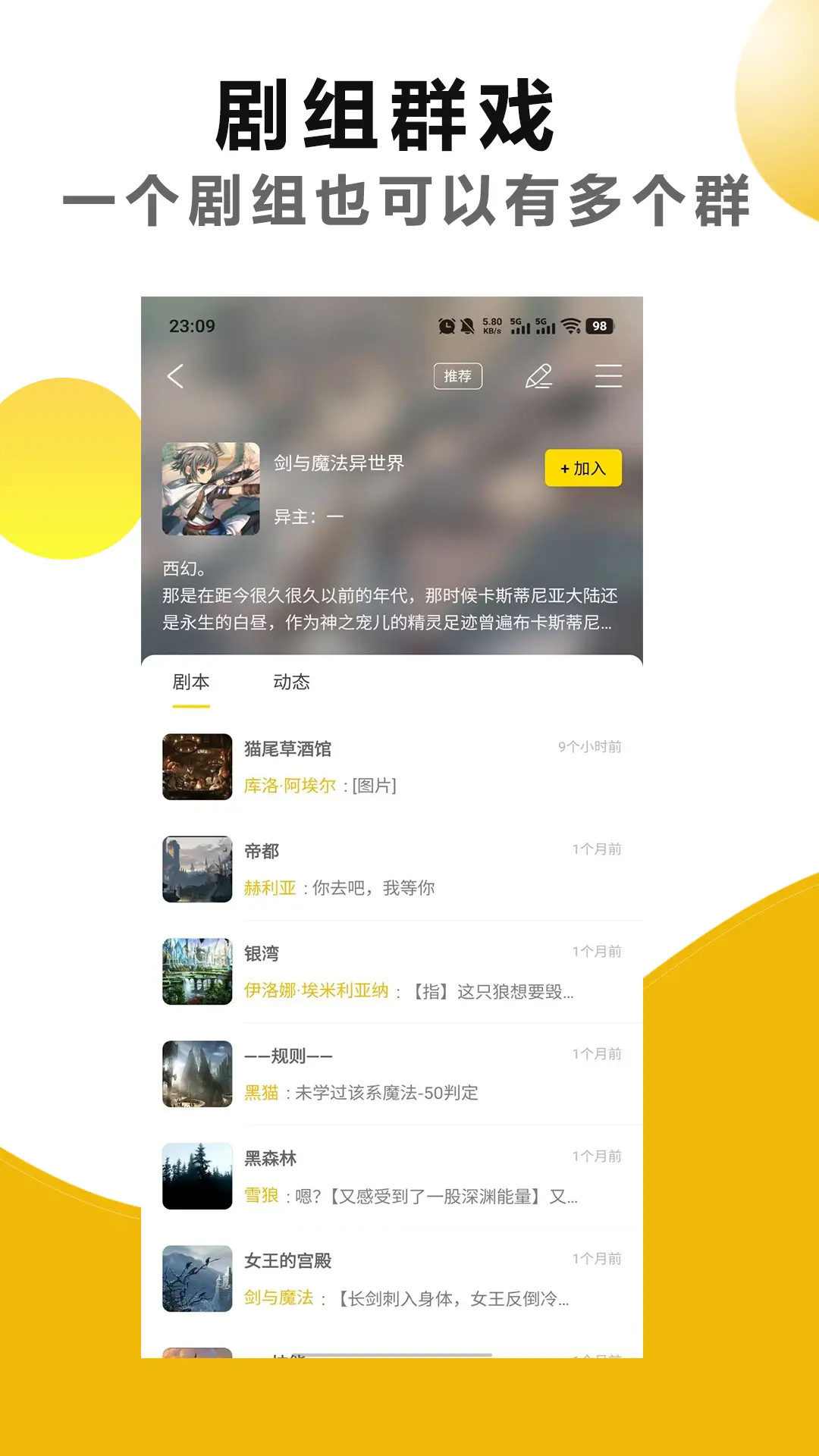Open the hamburger menu at top right
The image size is (819, 1456).
pyautogui.click(x=607, y=375)
